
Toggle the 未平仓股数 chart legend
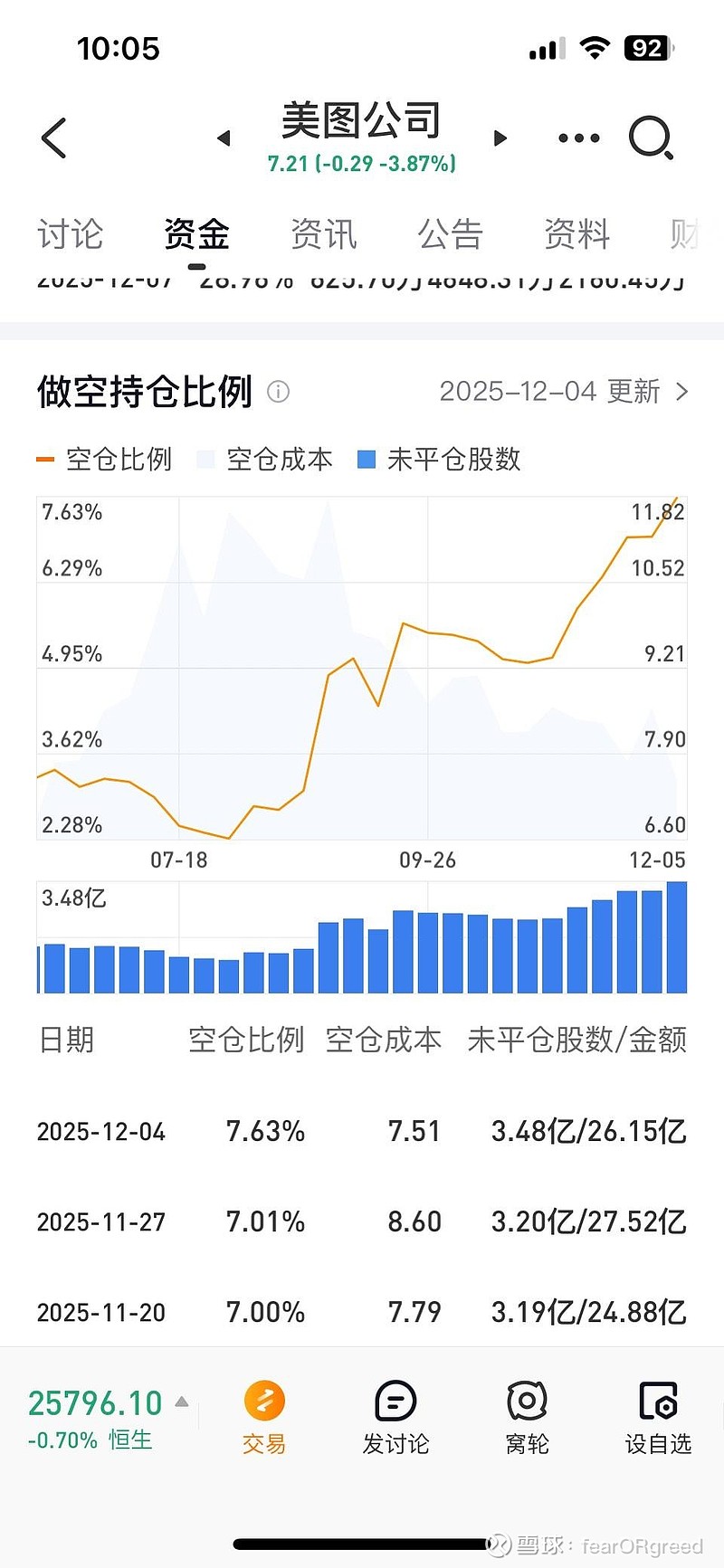point(440,460)
